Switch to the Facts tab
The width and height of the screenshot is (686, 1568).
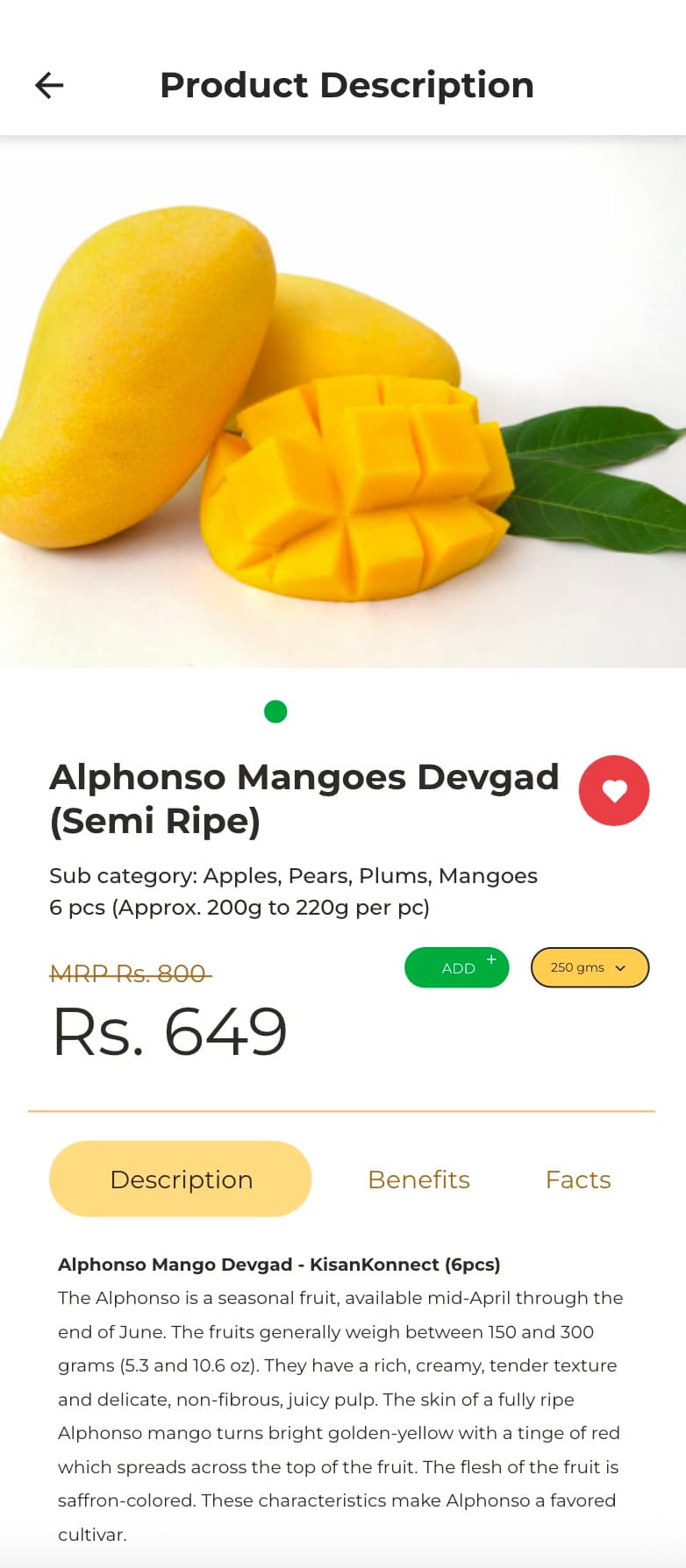[578, 1180]
